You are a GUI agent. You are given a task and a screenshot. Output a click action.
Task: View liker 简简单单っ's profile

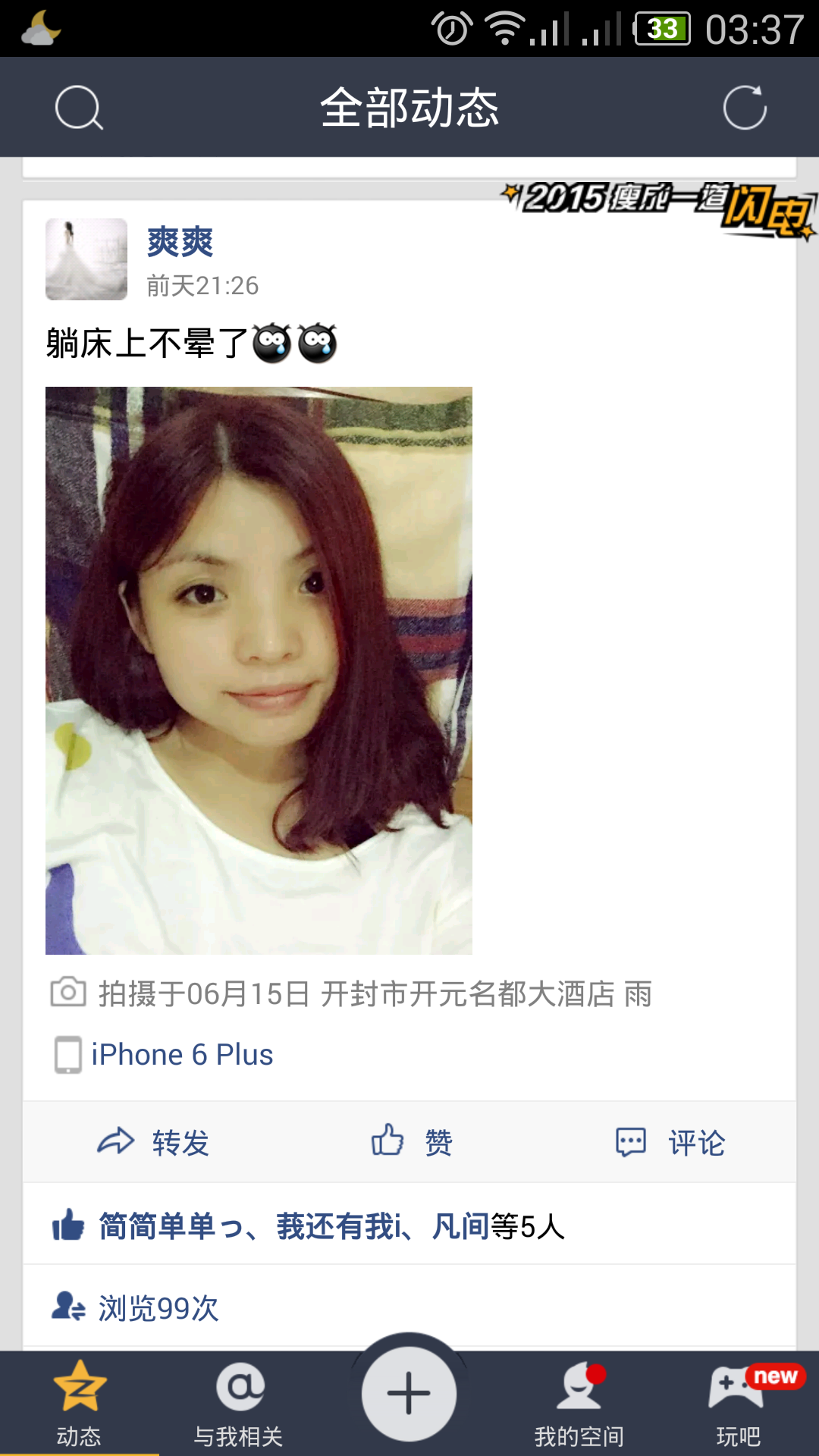pyautogui.click(x=171, y=1226)
